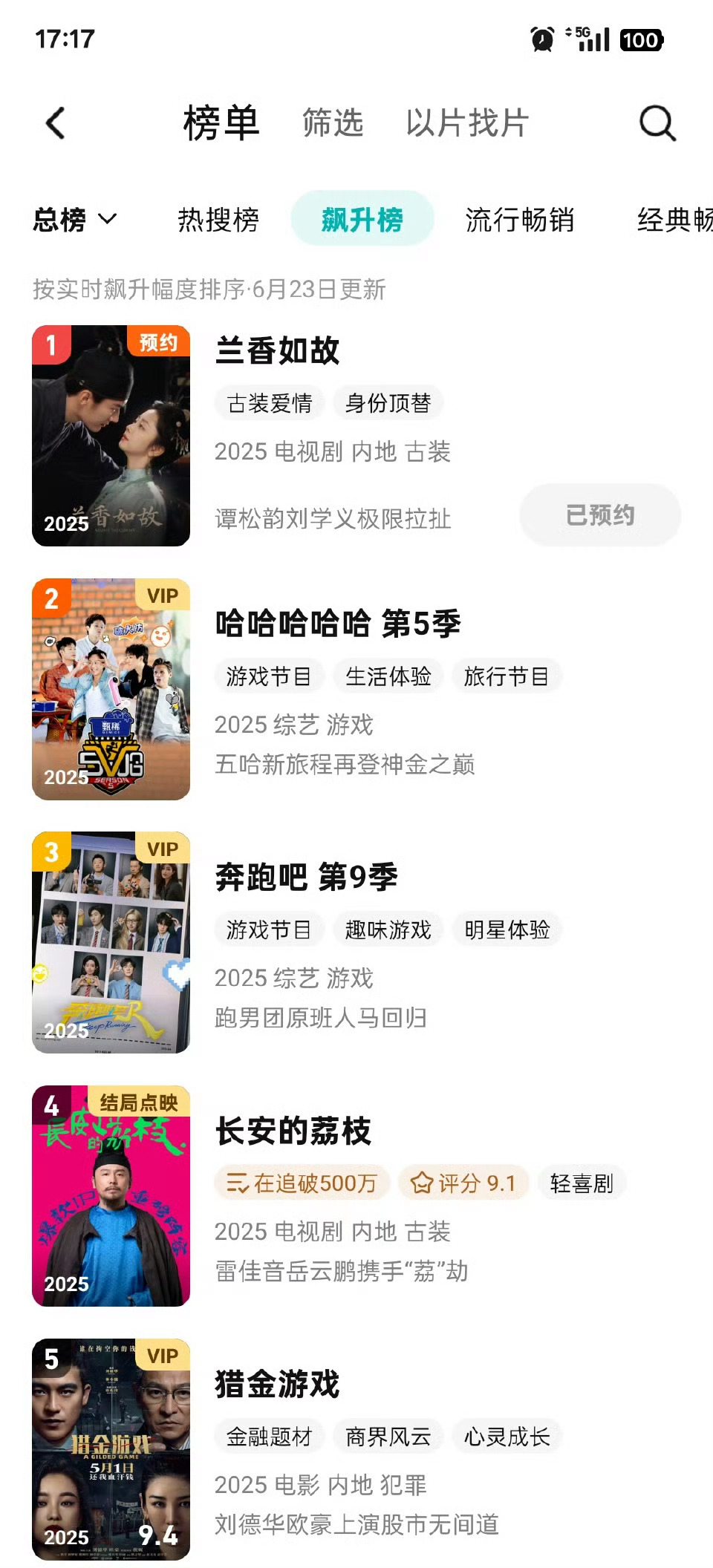The width and height of the screenshot is (713, 1568).
Task: Go back using the top-left arrow
Action: click(x=56, y=123)
